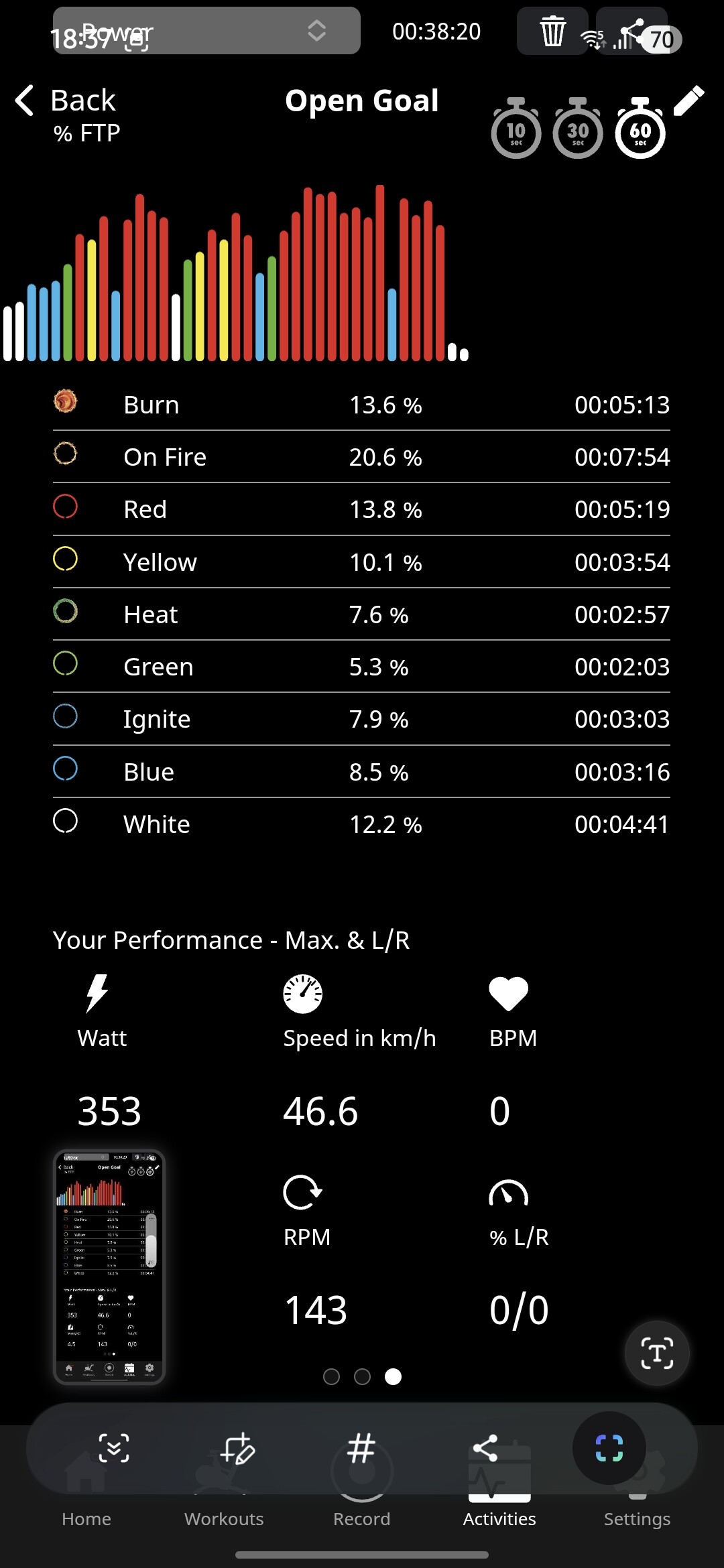Jump to the first performance page dot

(331, 1376)
